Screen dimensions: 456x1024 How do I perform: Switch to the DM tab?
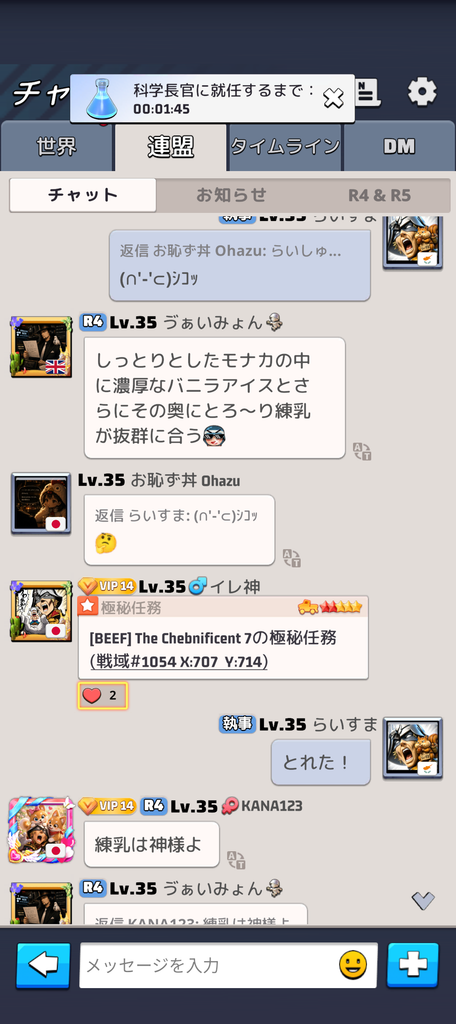399,147
